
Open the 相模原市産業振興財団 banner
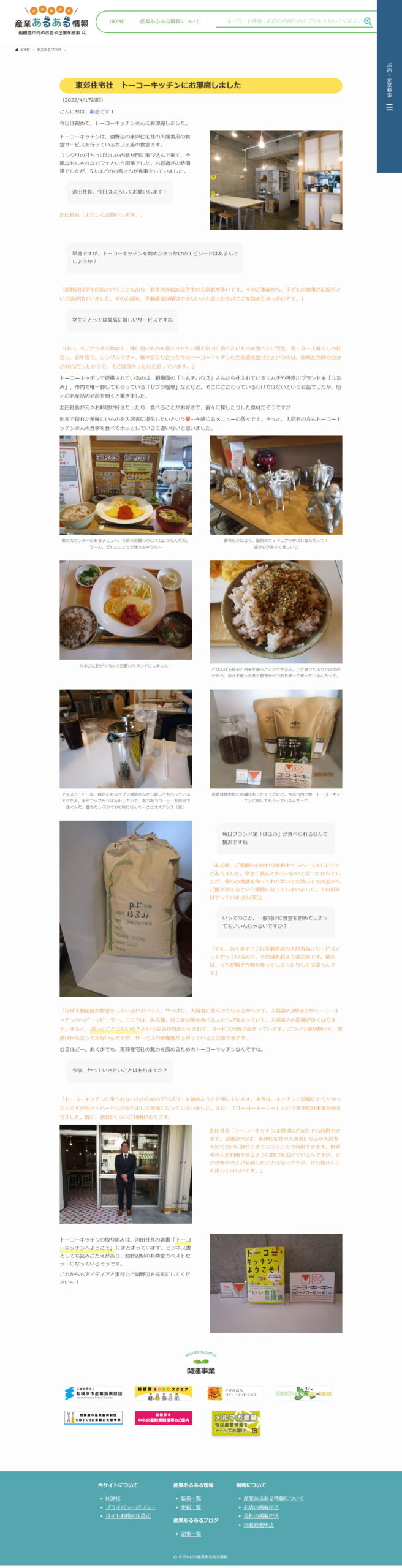tap(94, 1393)
